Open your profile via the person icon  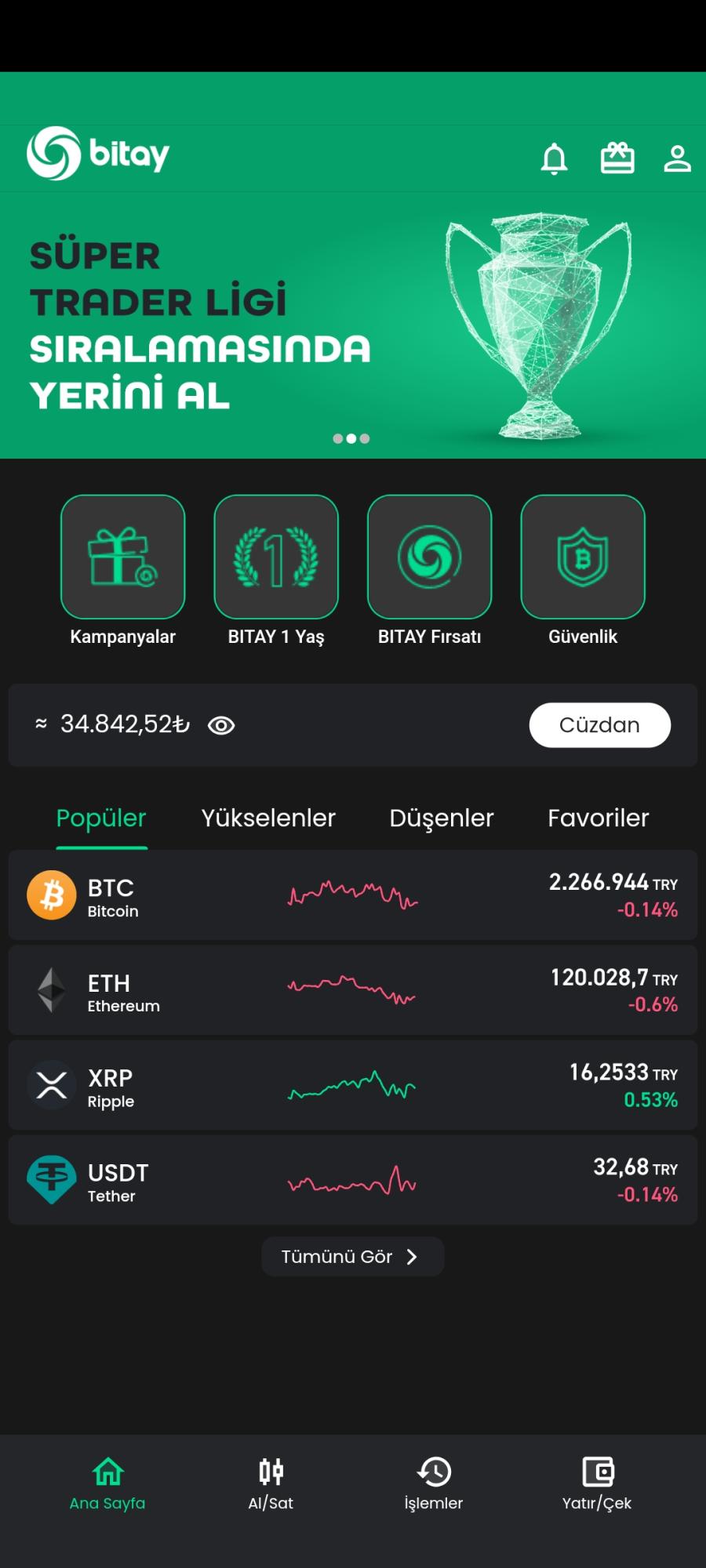coord(676,158)
